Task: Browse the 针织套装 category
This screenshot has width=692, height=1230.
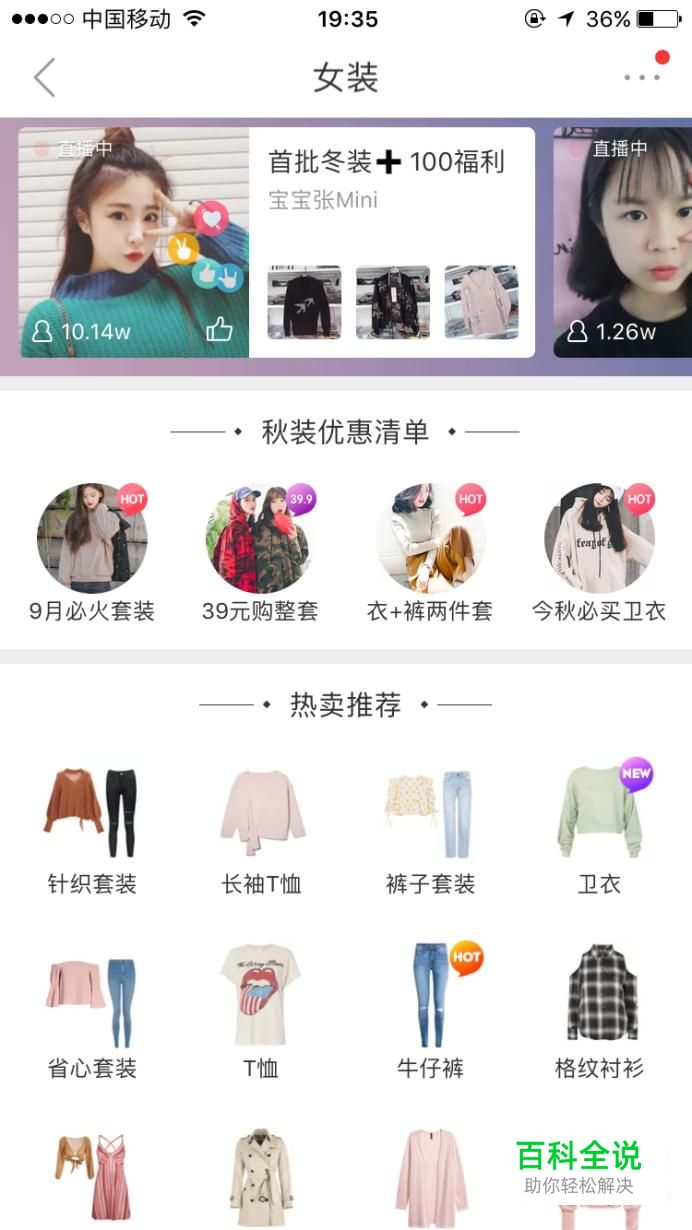Action: [x=92, y=829]
